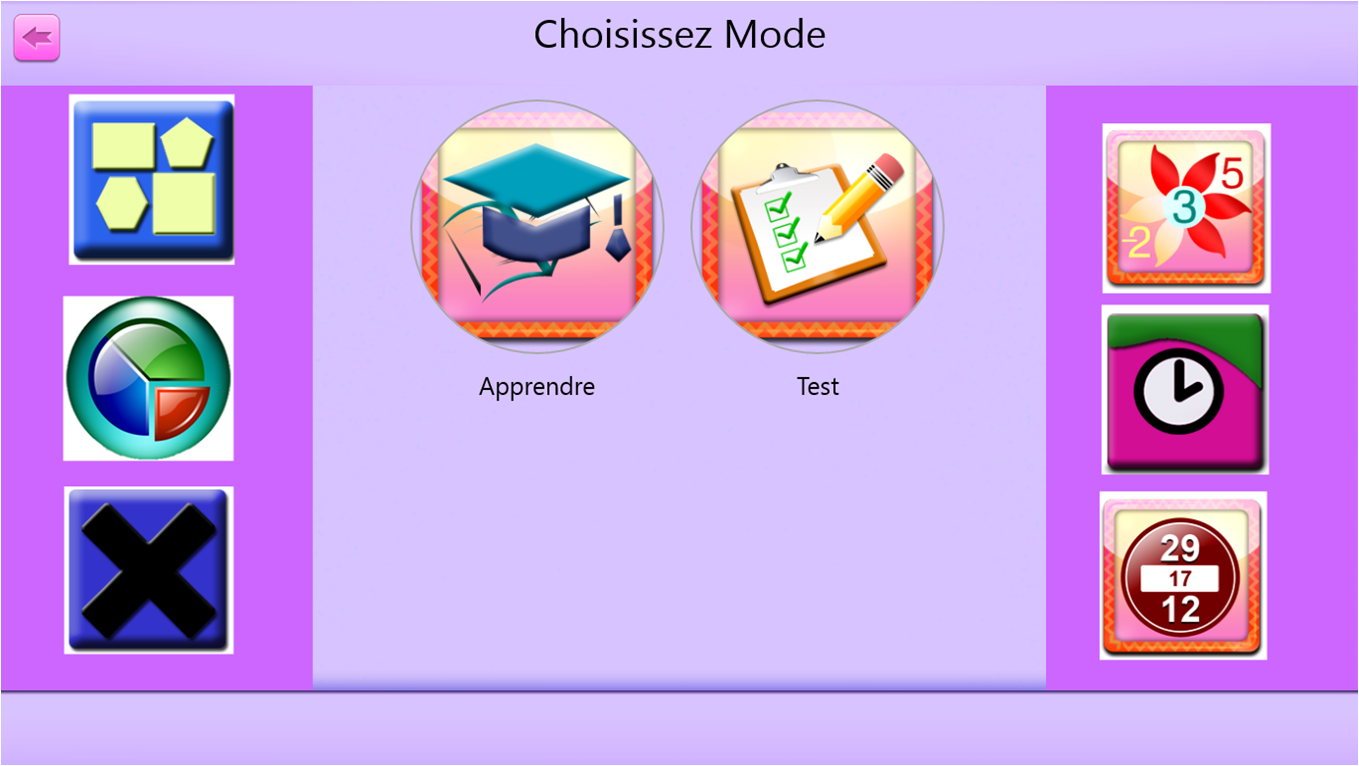The image size is (1359, 766).
Task: Open the pie chart tile
Action: pyautogui.click(x=149, y=379)
